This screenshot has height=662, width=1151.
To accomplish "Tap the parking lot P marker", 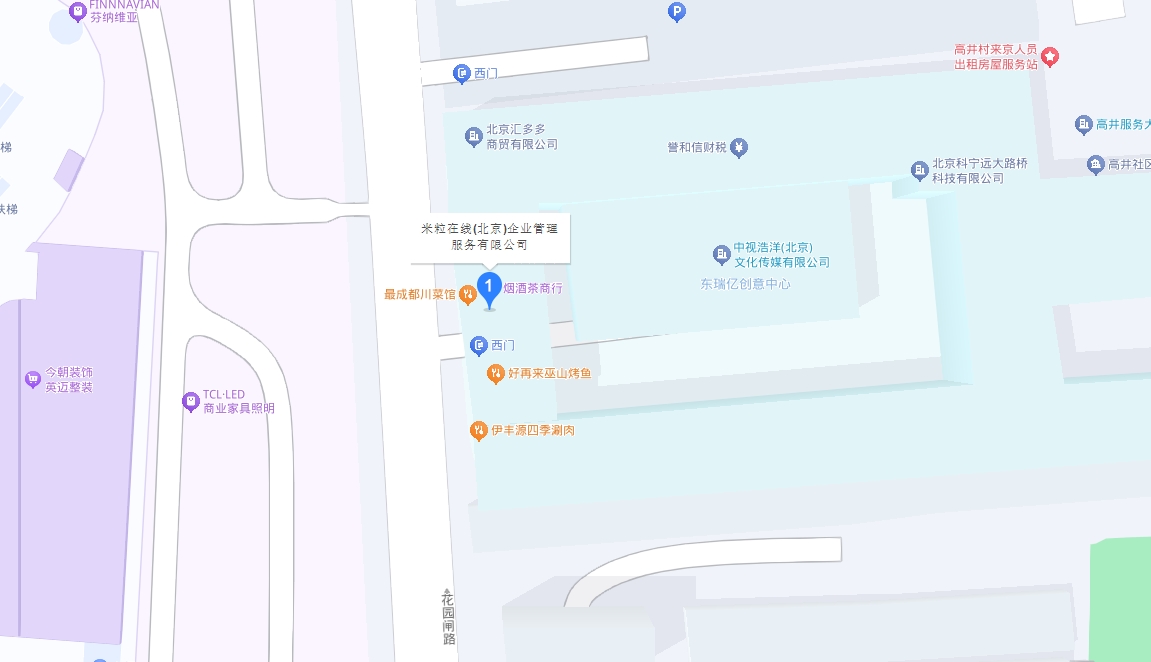I will click(x=677, y=12).
